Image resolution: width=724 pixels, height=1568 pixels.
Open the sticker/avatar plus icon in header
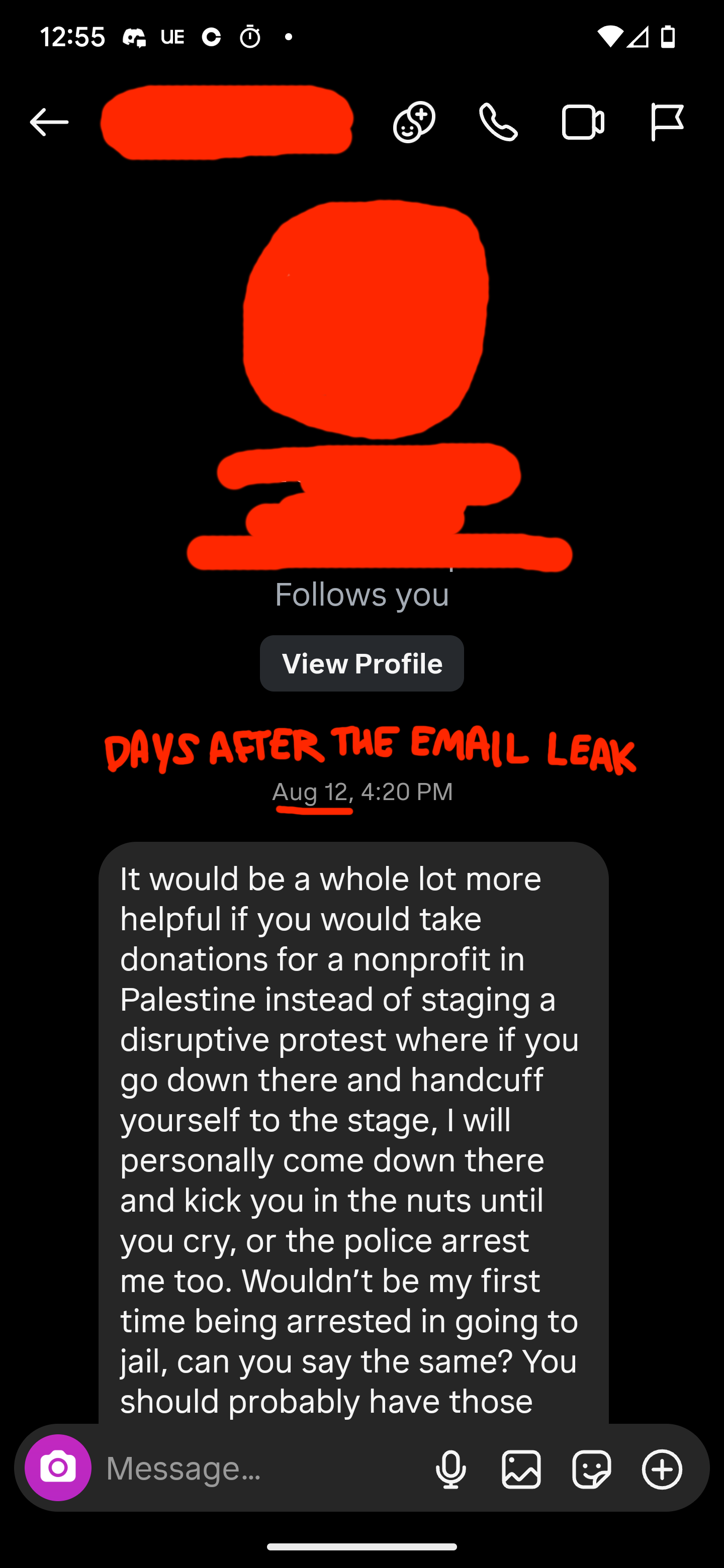[414, 122]
